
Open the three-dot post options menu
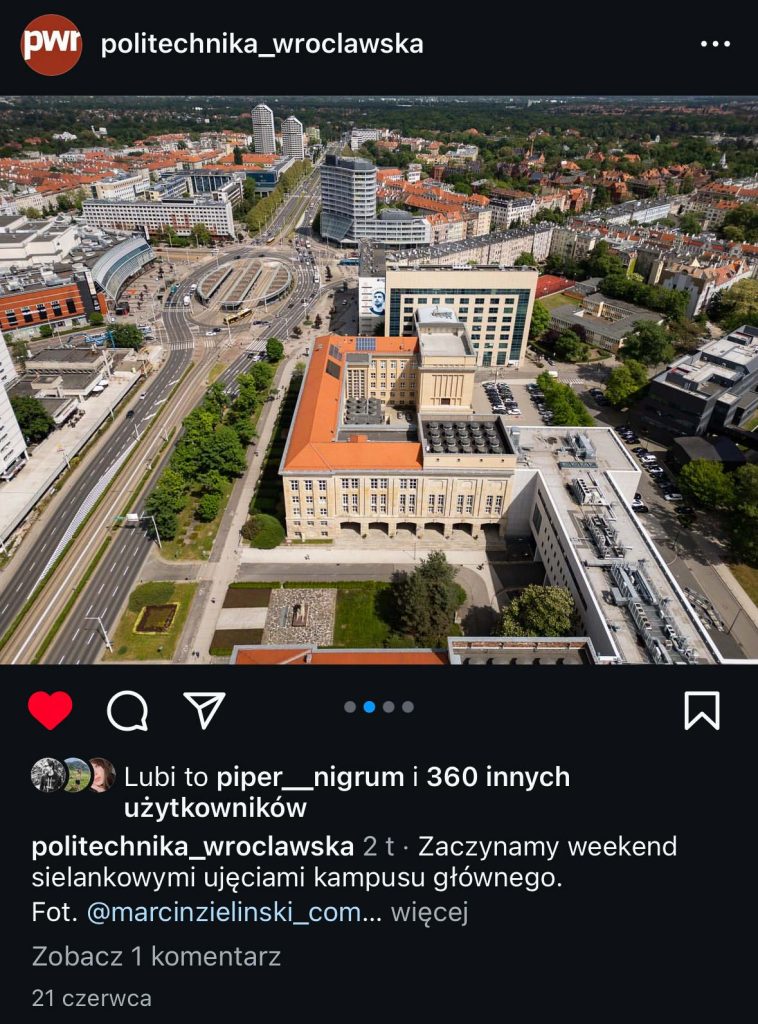[x=715, y=44]
